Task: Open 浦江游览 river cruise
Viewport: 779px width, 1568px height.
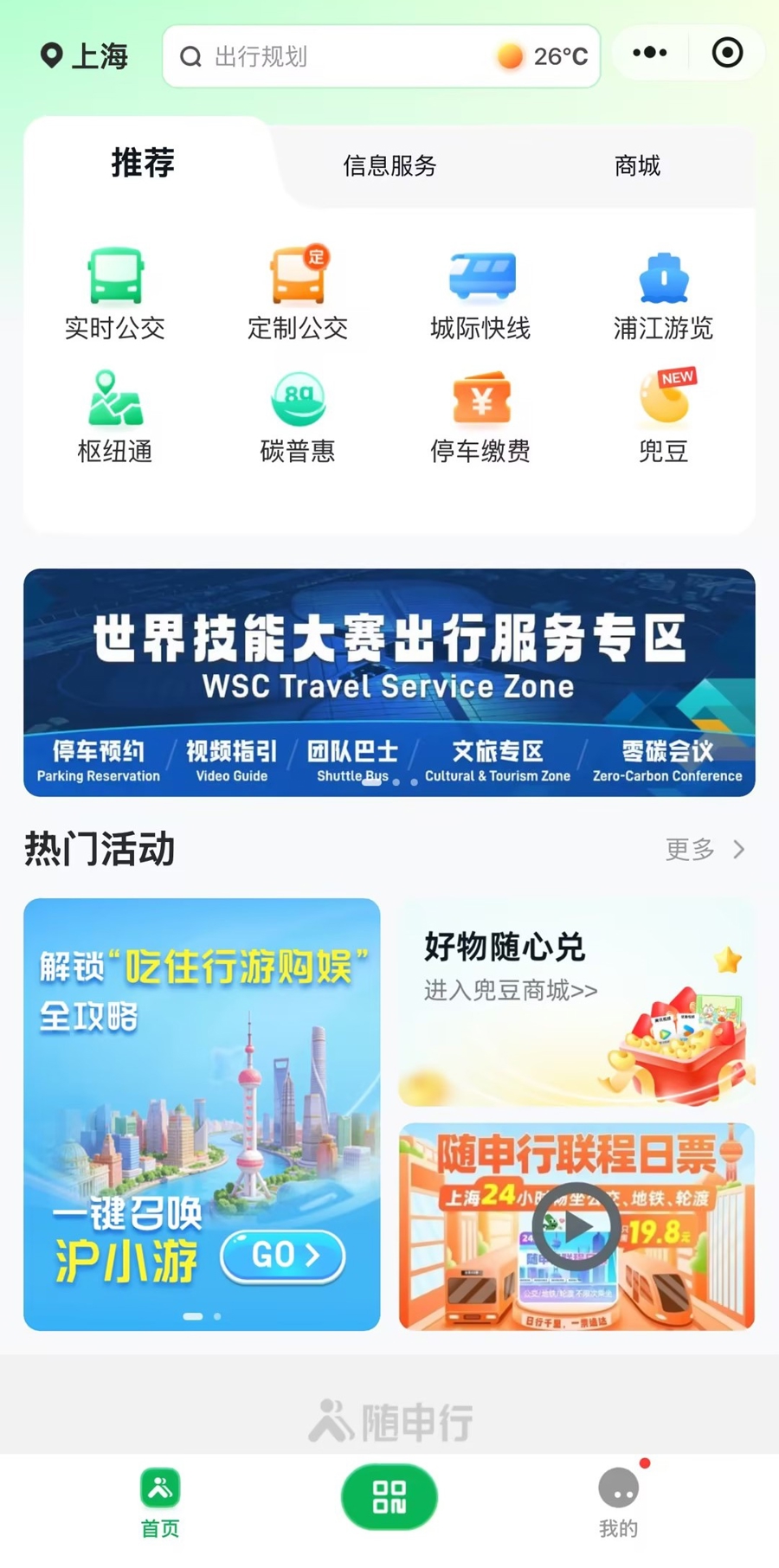Action: click(x=663, y=294)
